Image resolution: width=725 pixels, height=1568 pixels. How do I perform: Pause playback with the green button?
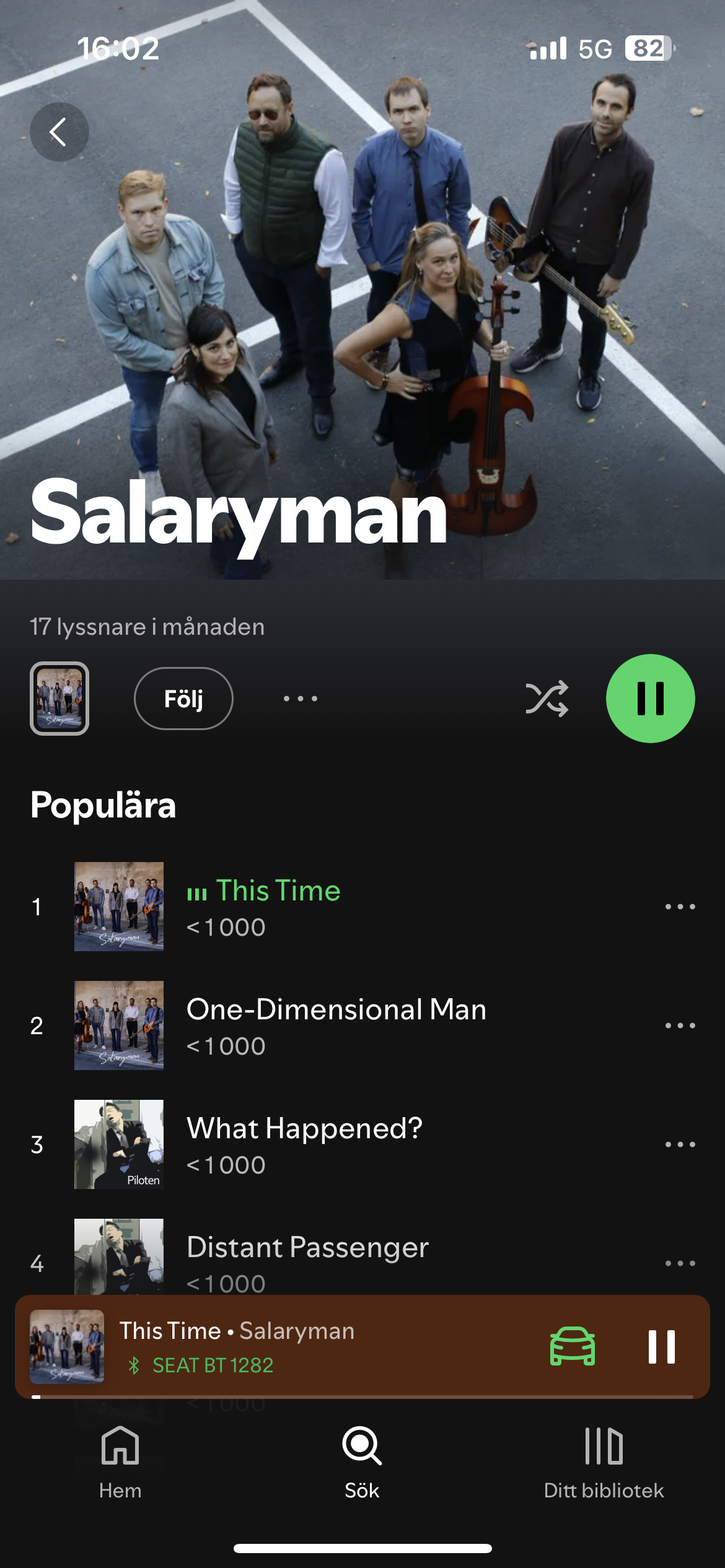tap(650, 699)
